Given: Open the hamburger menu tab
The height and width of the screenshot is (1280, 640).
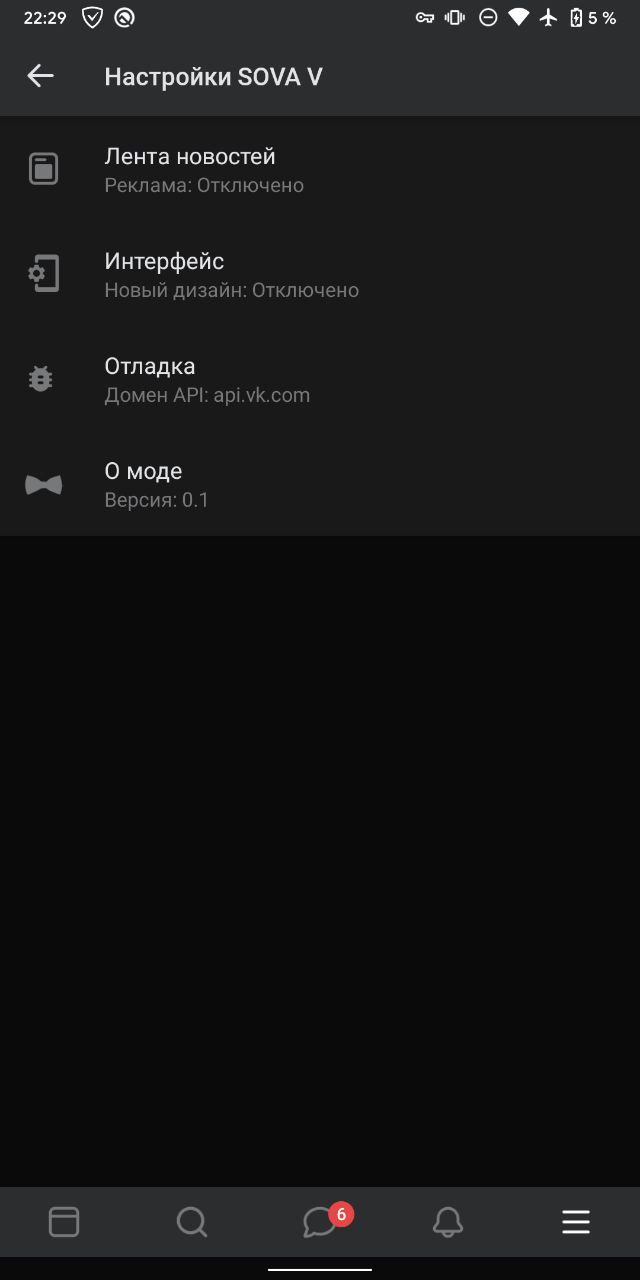Looking at the screenshot, I should (x=576, y=1222).
